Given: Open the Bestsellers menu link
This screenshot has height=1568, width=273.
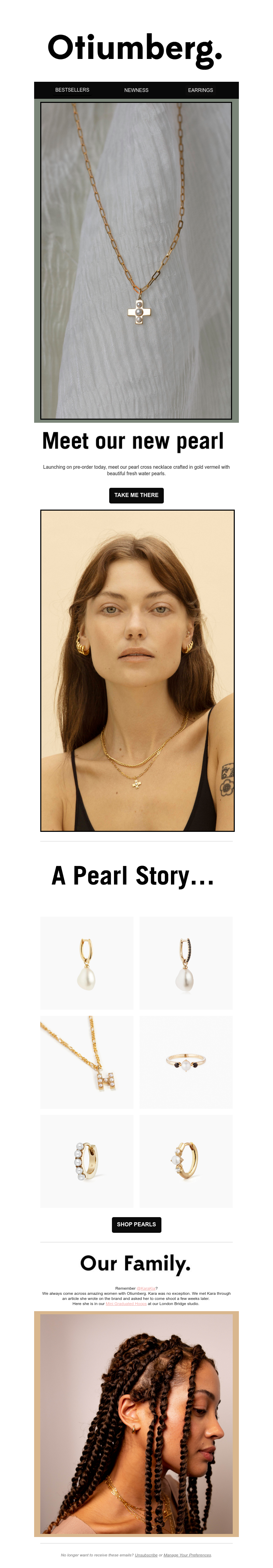Looking at the screenshot, I should 72,90.
